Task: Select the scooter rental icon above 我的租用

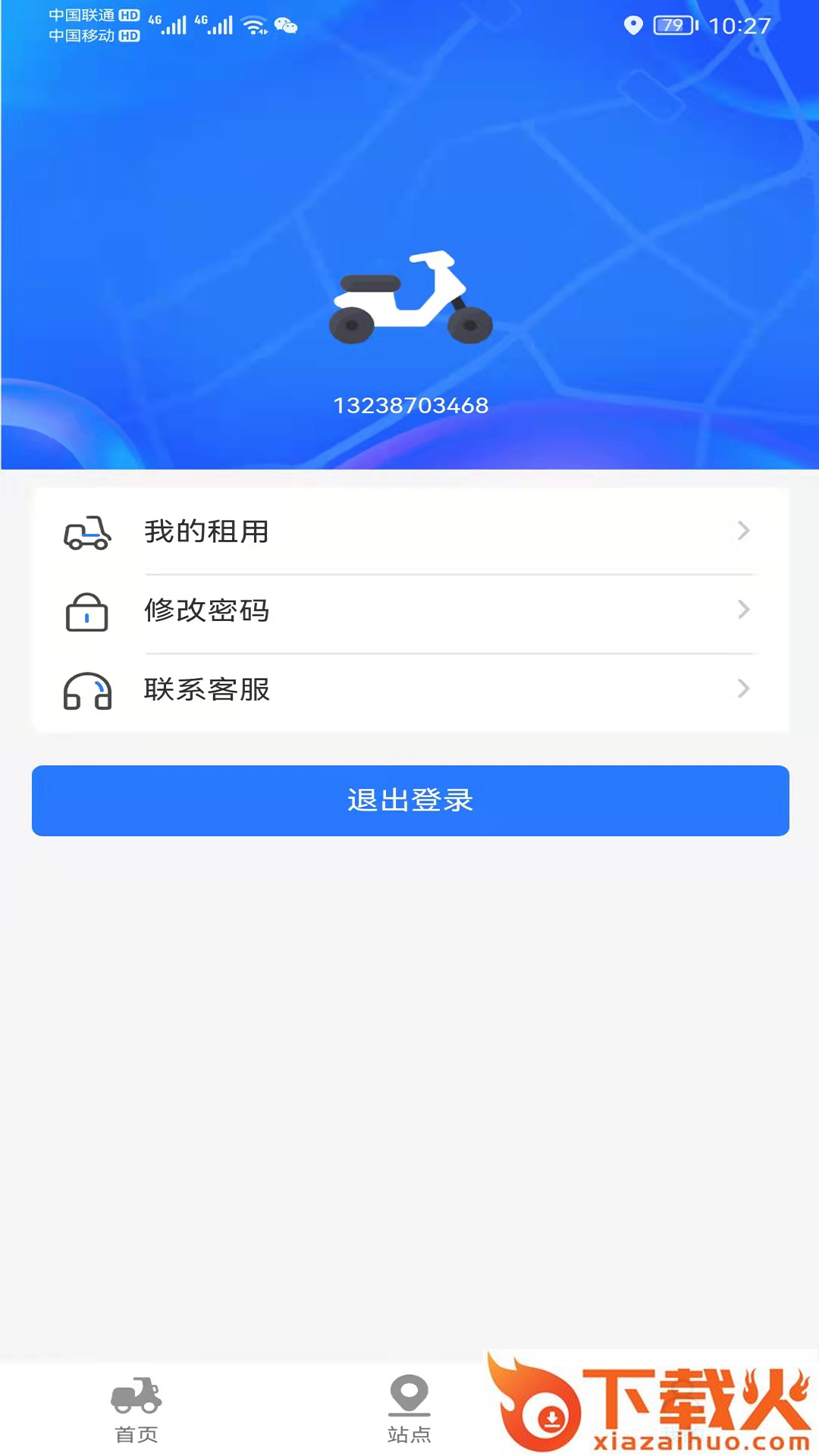Action: point(87,532)
